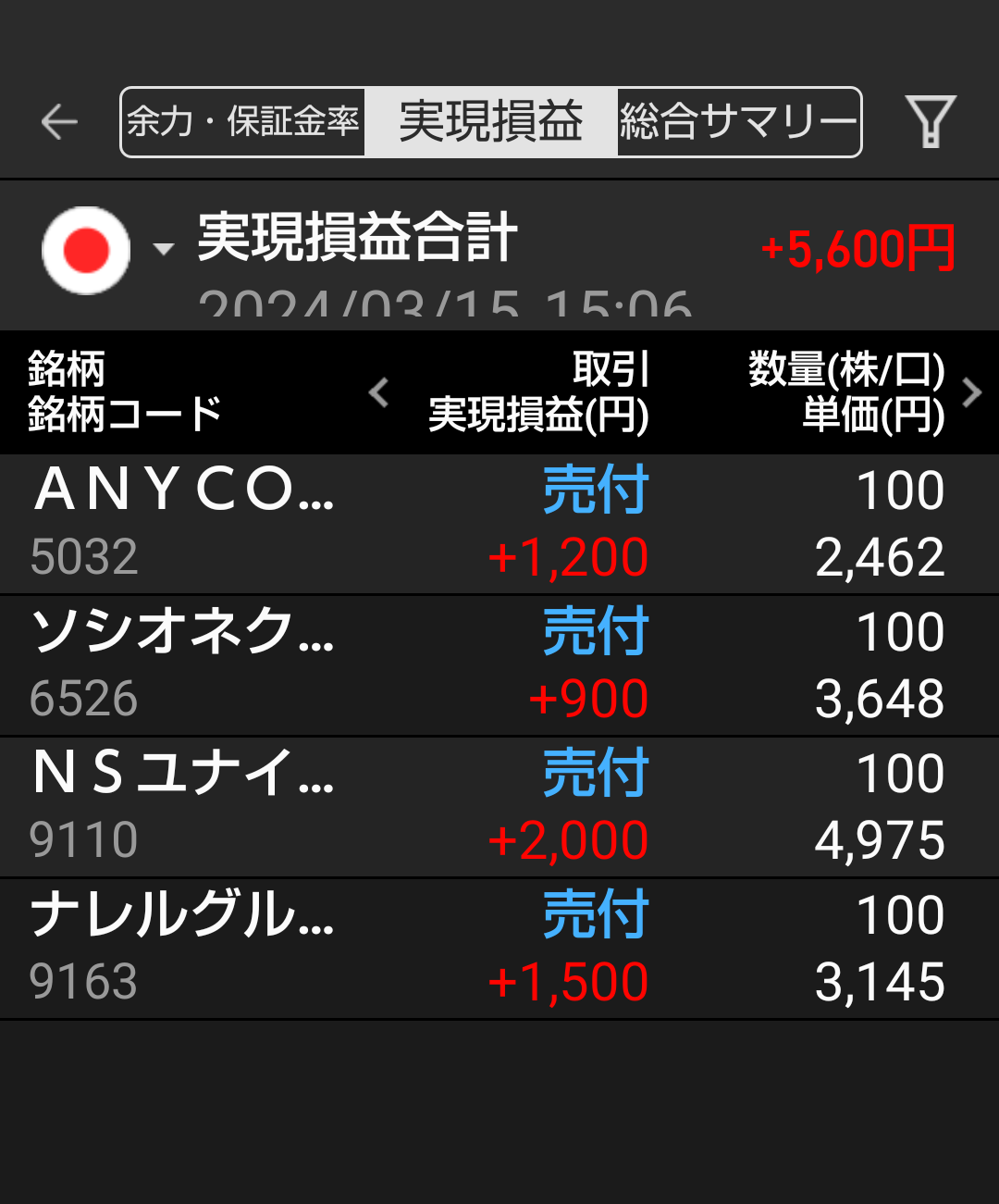999x1204 pixels.
Task: Tap the left chevron in the column header
Action: (378, 392)
